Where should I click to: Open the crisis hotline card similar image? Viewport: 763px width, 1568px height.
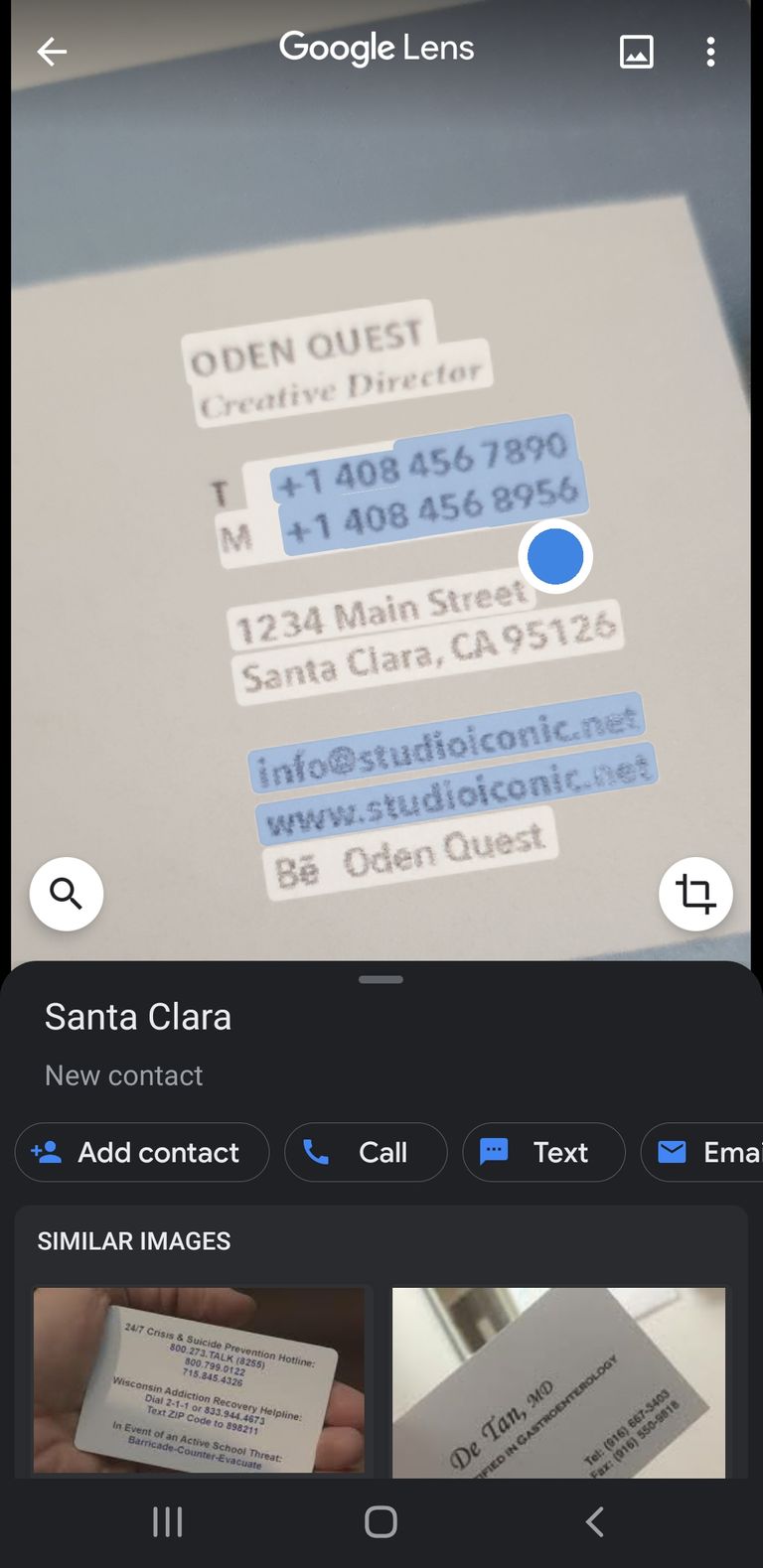[199, 1381]
